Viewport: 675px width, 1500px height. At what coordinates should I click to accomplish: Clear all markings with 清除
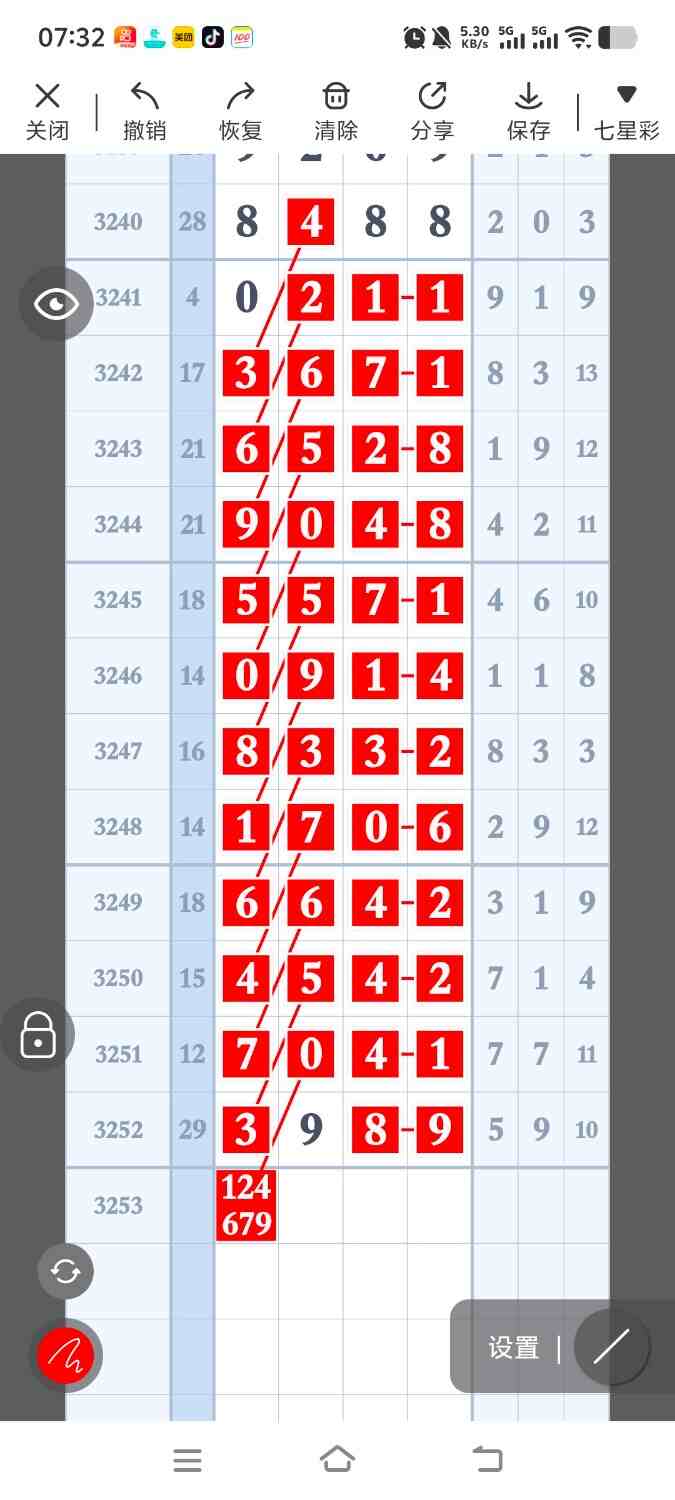[336, 111]
